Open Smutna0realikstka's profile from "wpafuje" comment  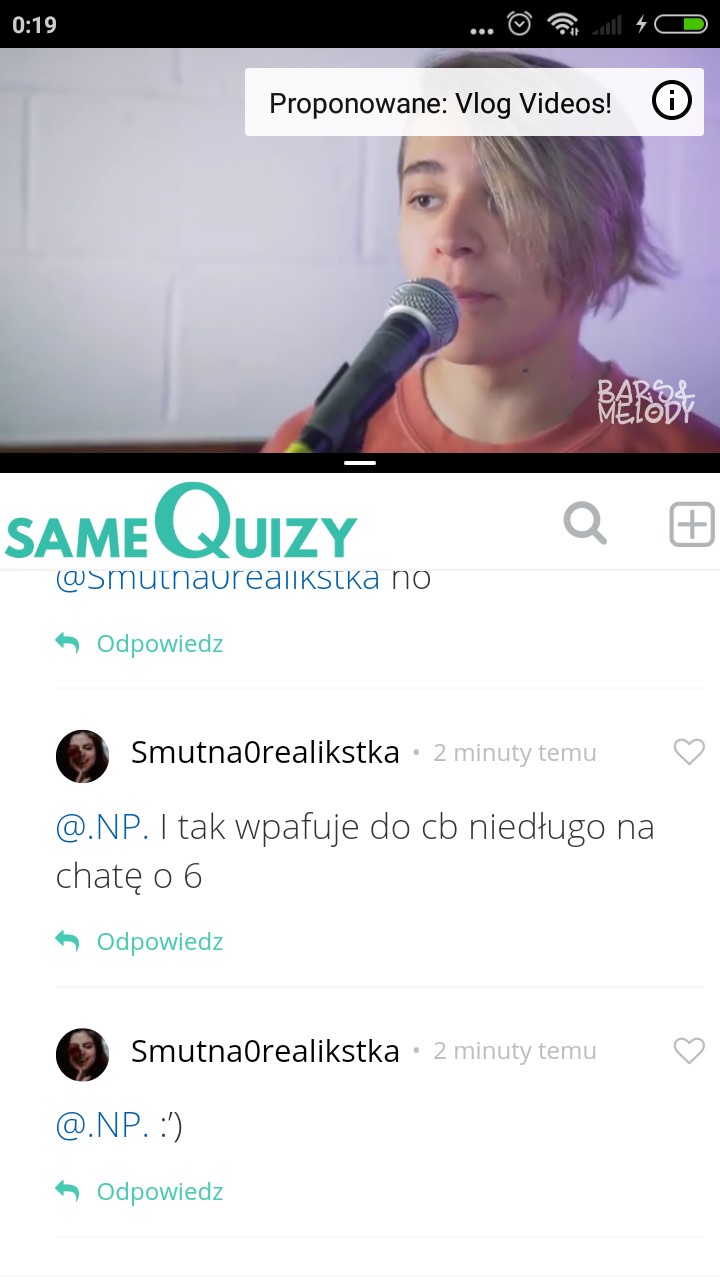(x=265, y=753)
